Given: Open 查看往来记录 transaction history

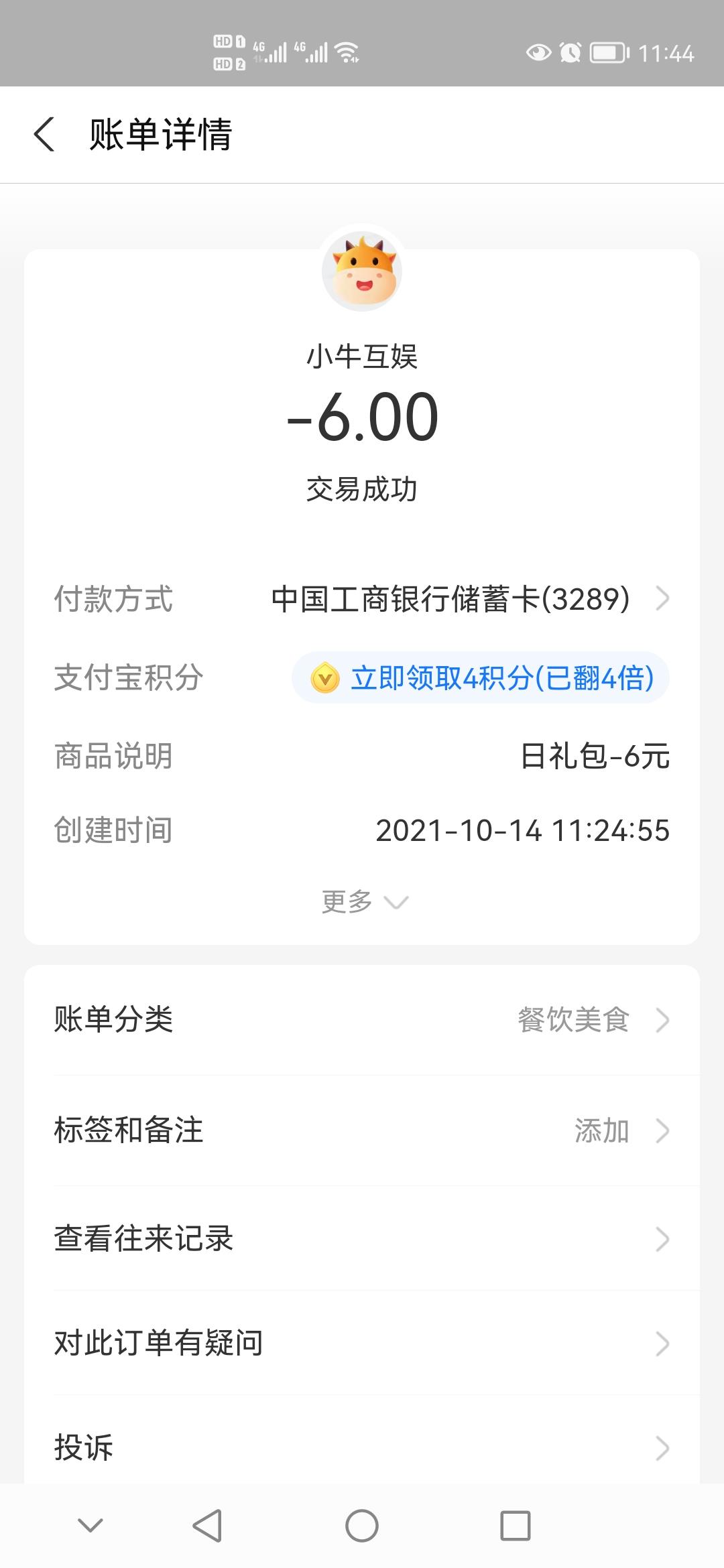Looking at the screenshot, I should pyautogui.click(x=362, y=1238).
